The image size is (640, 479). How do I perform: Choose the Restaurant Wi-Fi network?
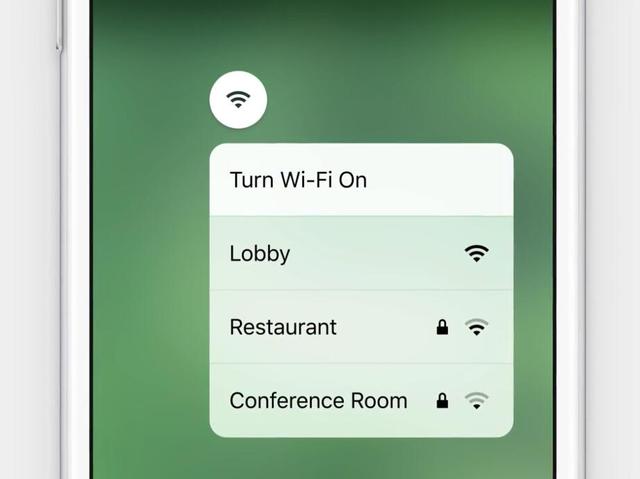click(x=360, y=327)
